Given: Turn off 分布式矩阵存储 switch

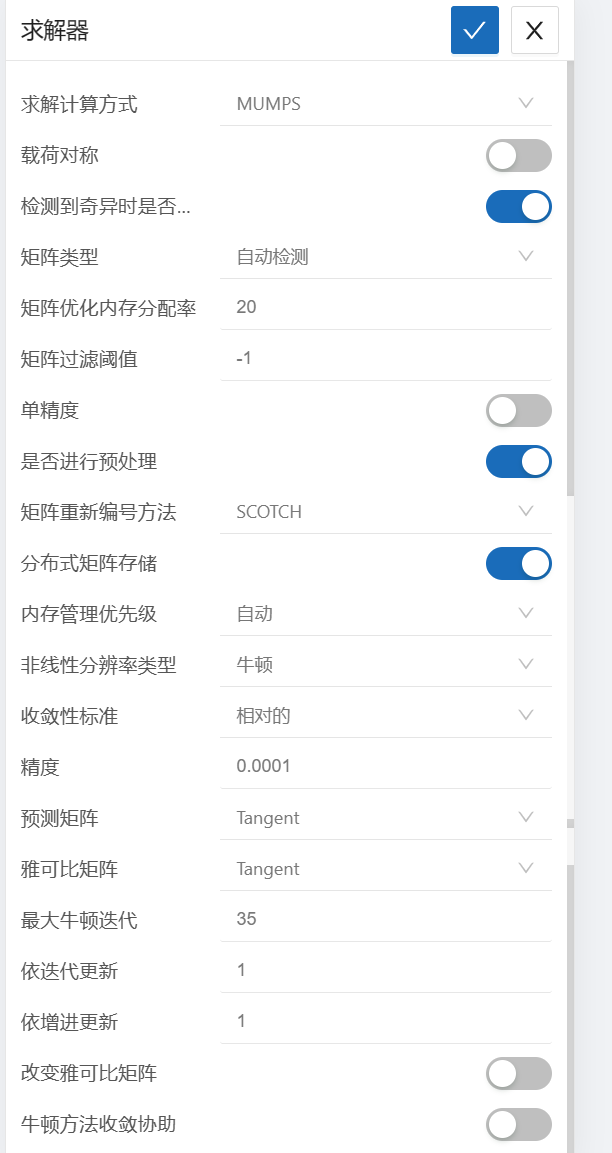Looking at the screenshot, I should point(518,563).
